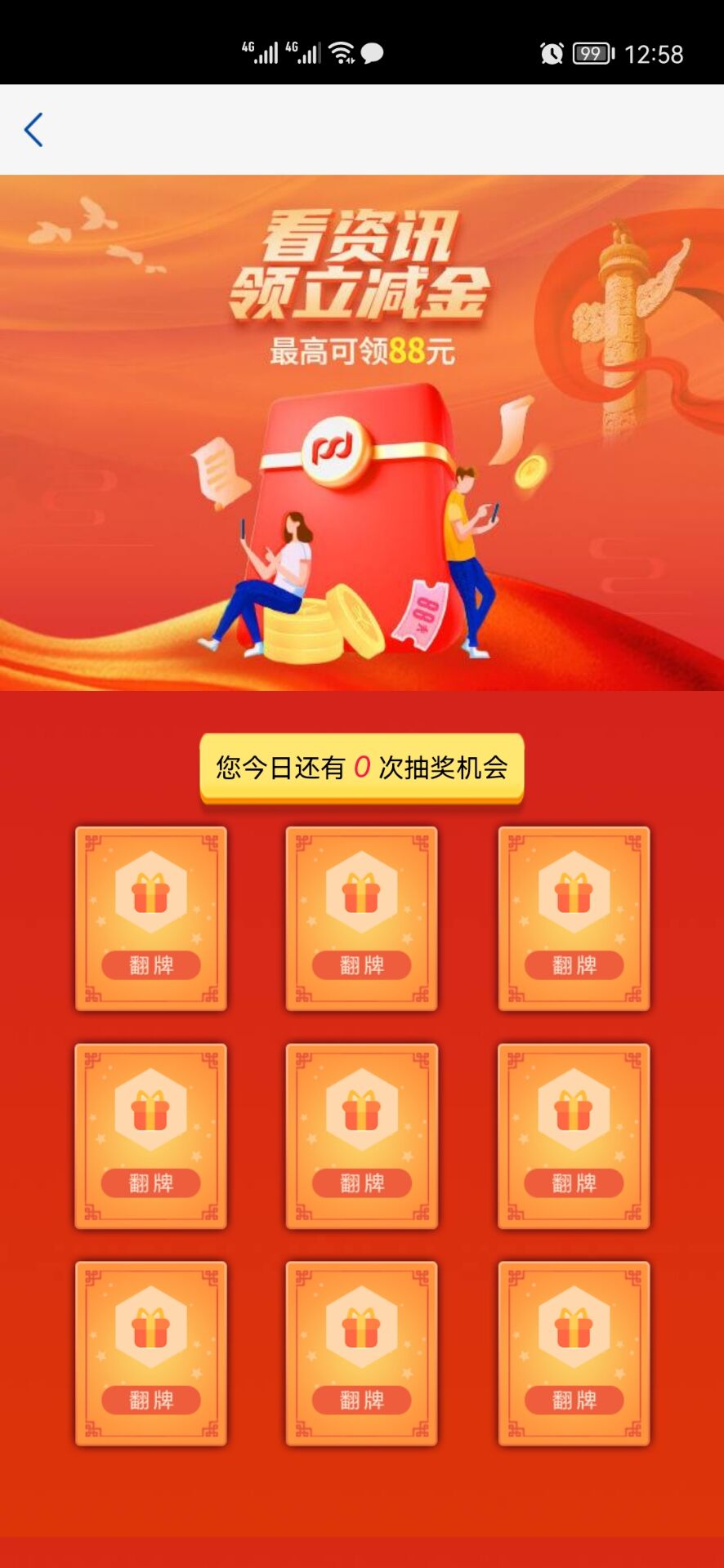Flip the middle card in the bottom row
This screenshot has height=1568, width=724.
362,1399
